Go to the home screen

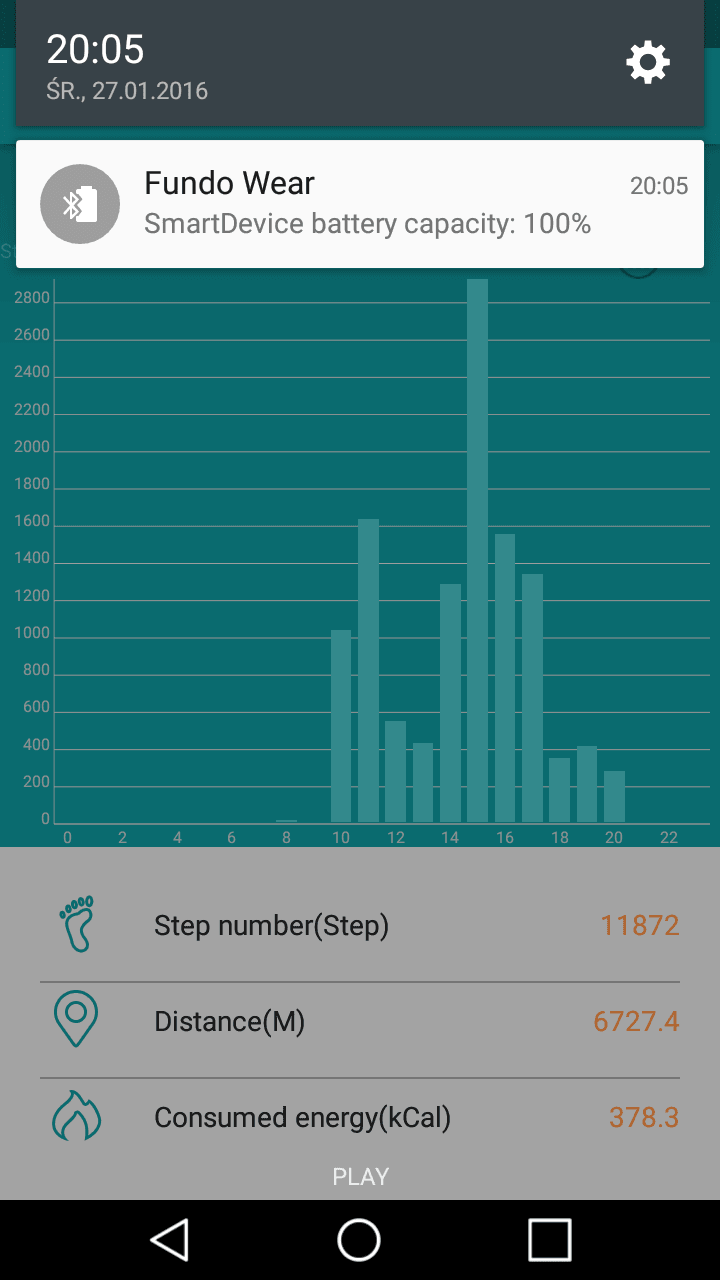pos(359,1240)
